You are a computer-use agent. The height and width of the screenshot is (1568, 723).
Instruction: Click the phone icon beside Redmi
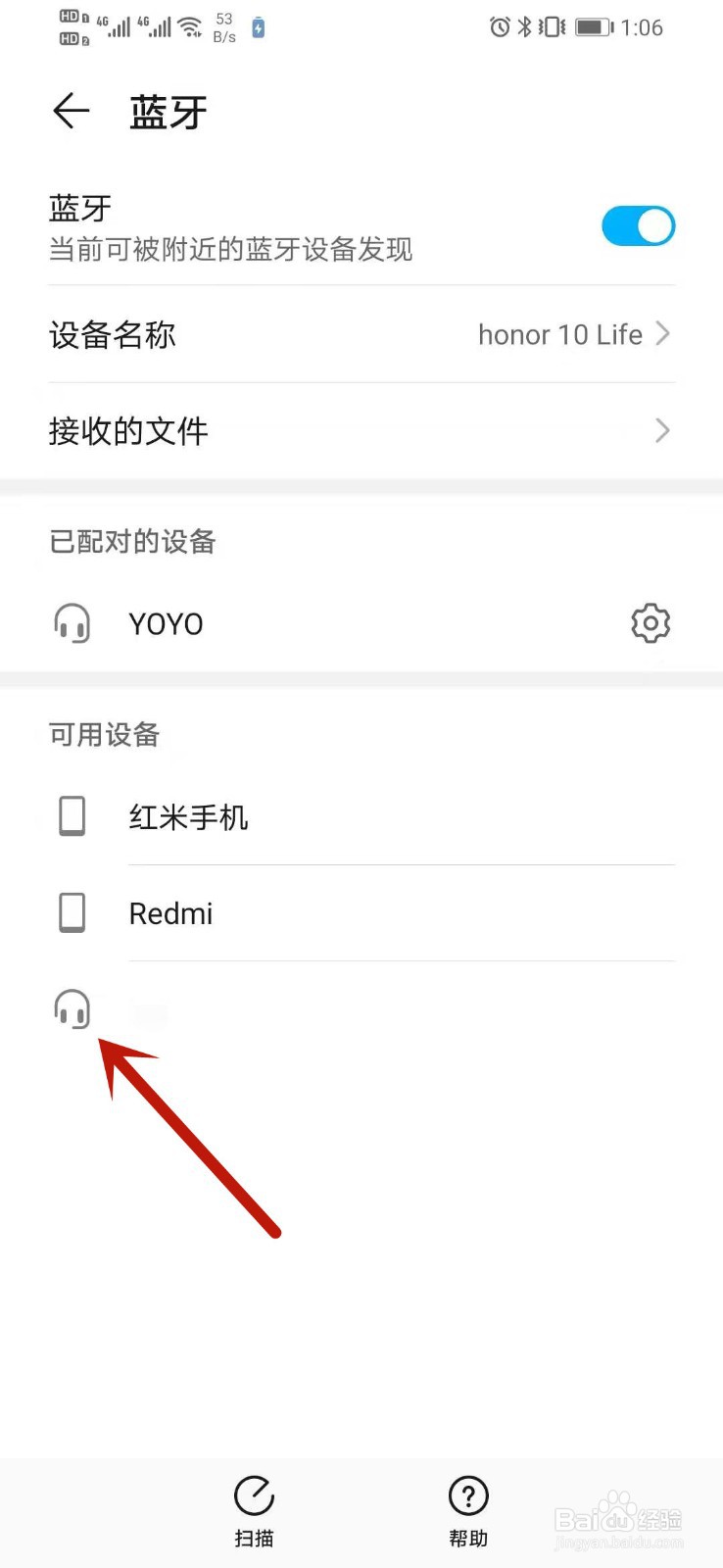tap(71, 911)
